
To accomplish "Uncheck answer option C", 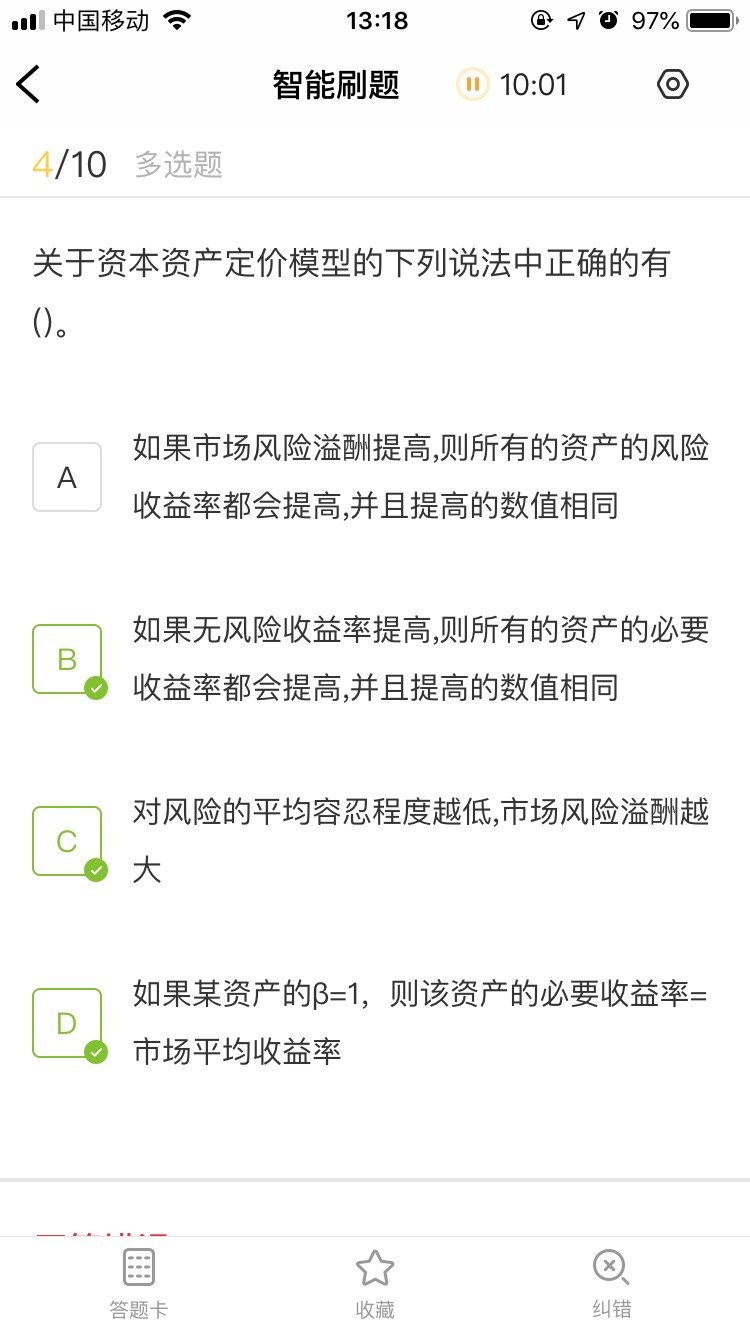I will coord(67,841).
